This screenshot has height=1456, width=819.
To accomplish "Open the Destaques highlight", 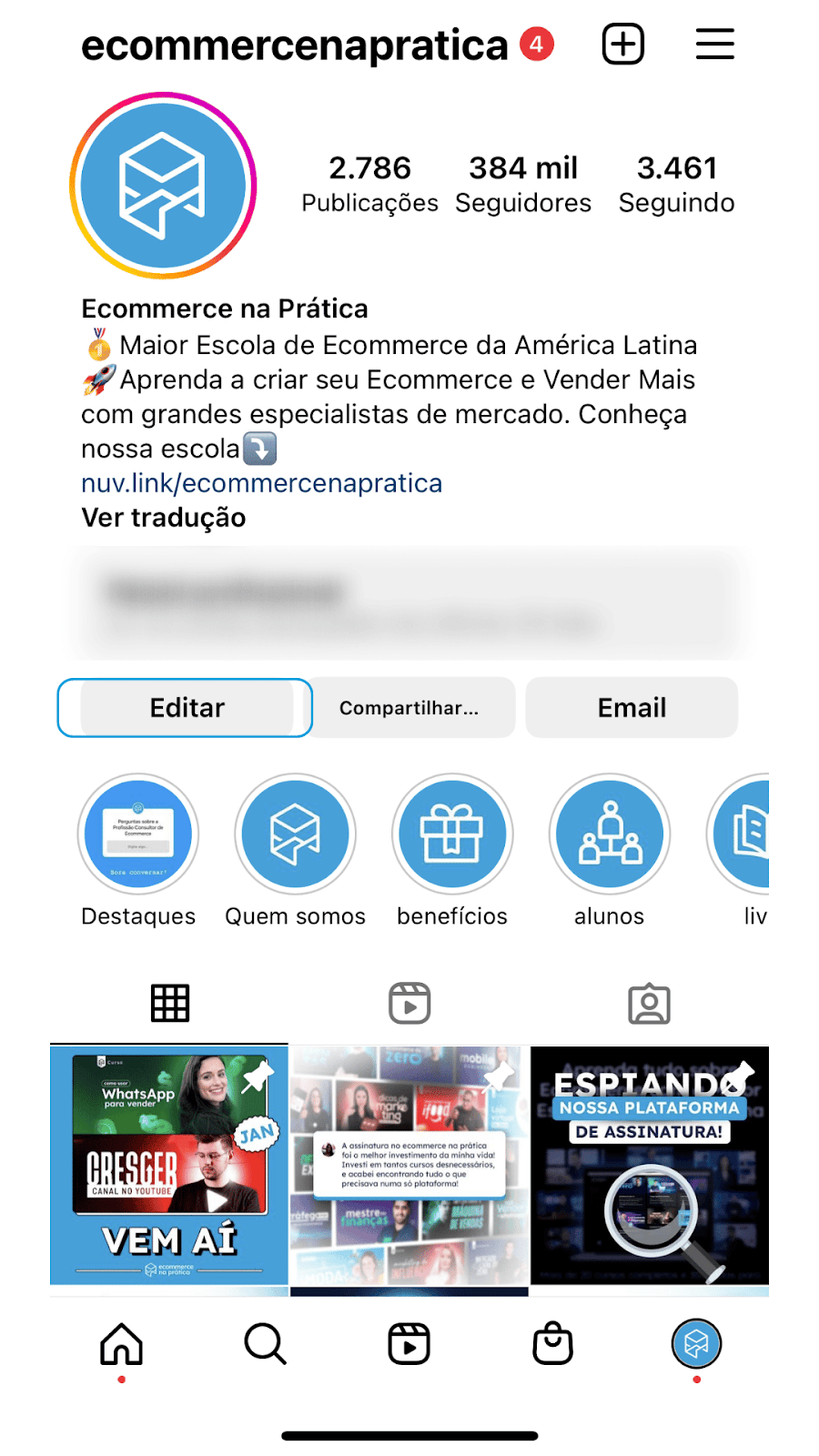I will 138,834.
